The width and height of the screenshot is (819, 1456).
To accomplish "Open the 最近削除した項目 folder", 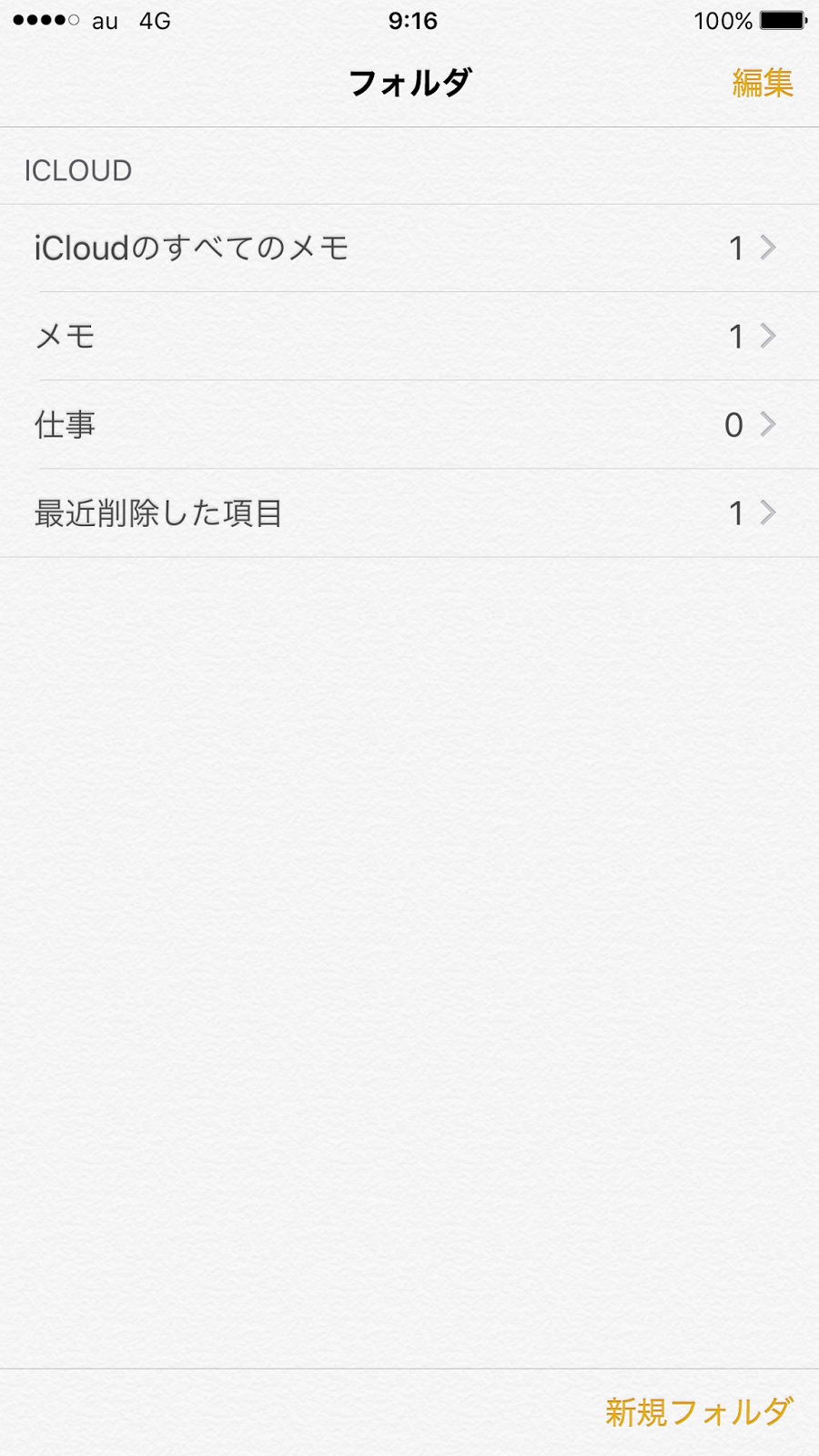I will pyautogui.click(x=409, y=512).
